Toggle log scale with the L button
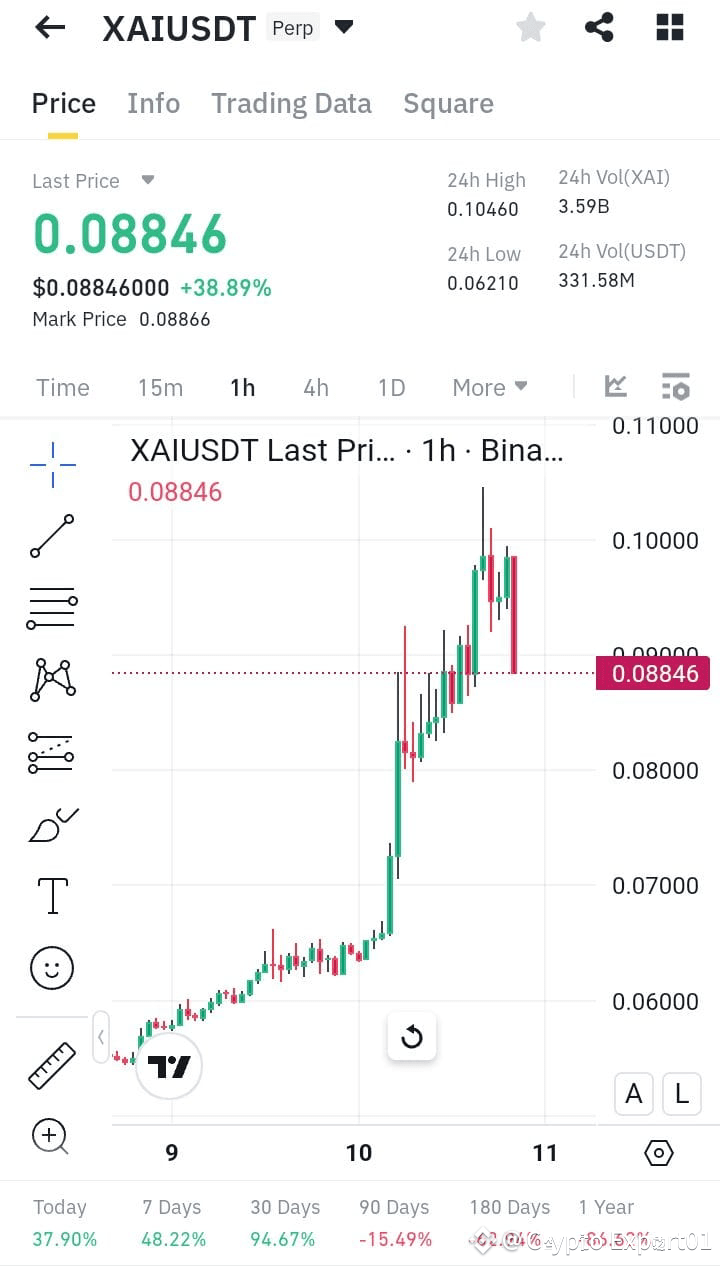This screenshot has height=1266, width=720. point(681,1094)
